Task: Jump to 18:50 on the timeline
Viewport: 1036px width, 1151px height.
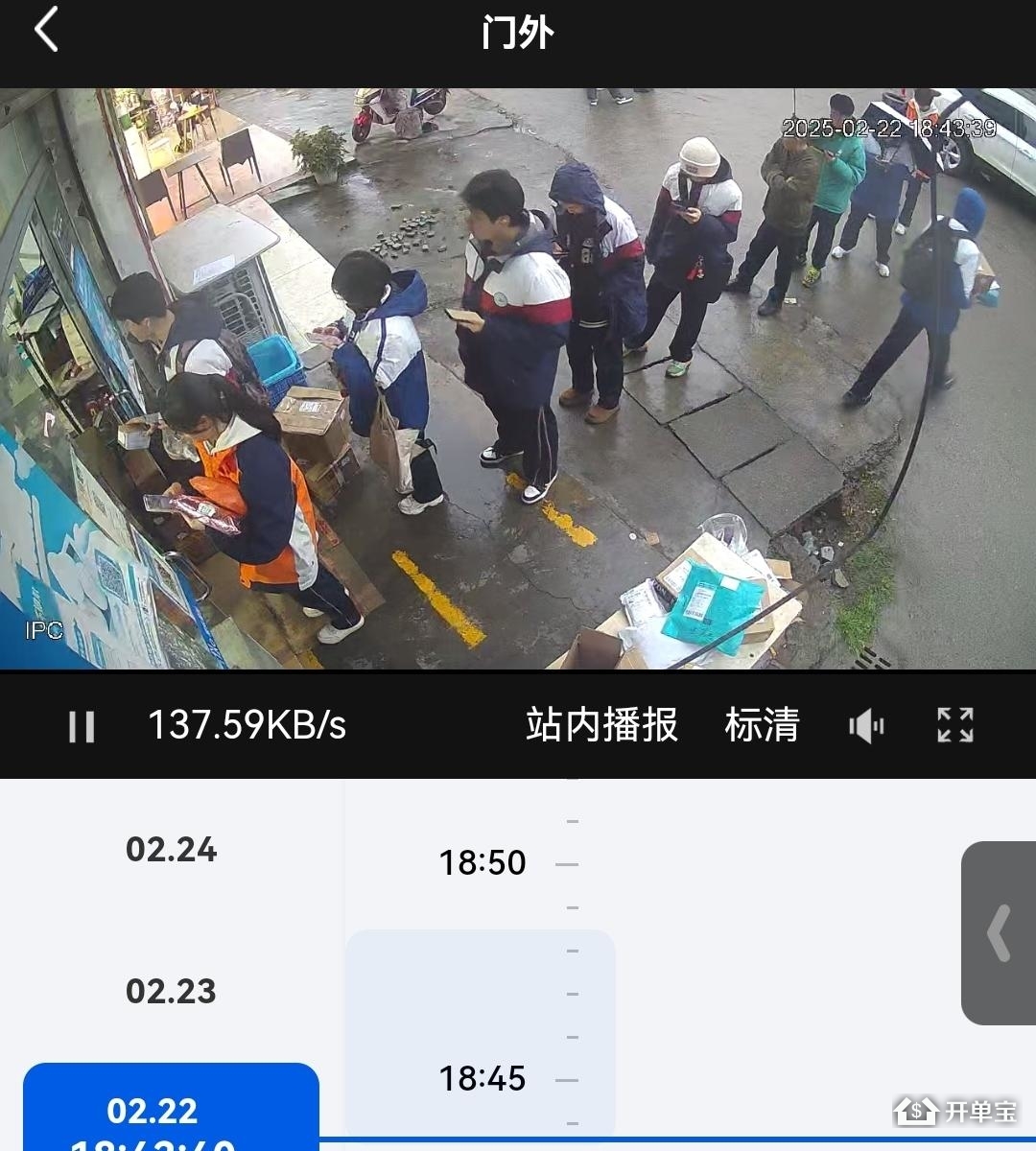Action: click(483, 863)
